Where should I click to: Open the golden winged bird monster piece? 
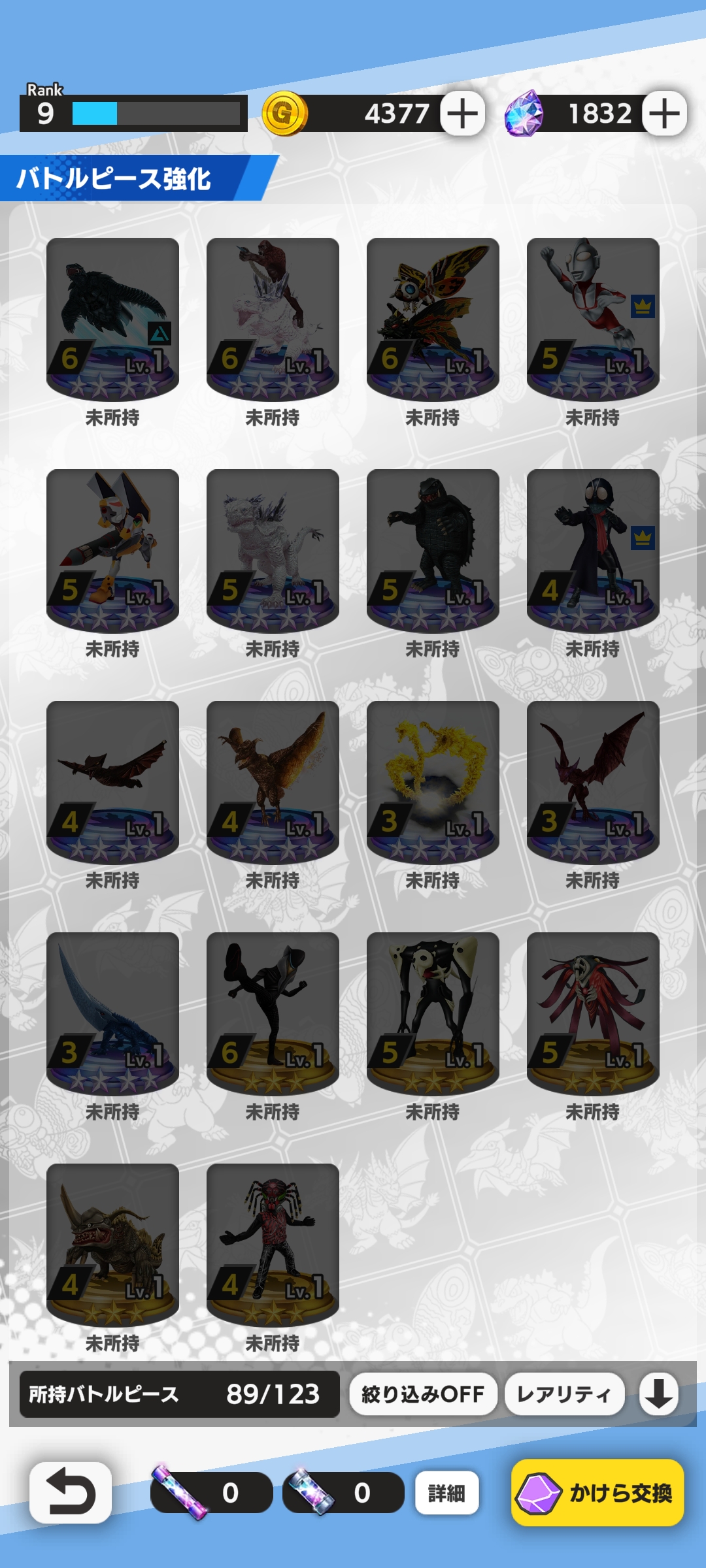(273, 781)
